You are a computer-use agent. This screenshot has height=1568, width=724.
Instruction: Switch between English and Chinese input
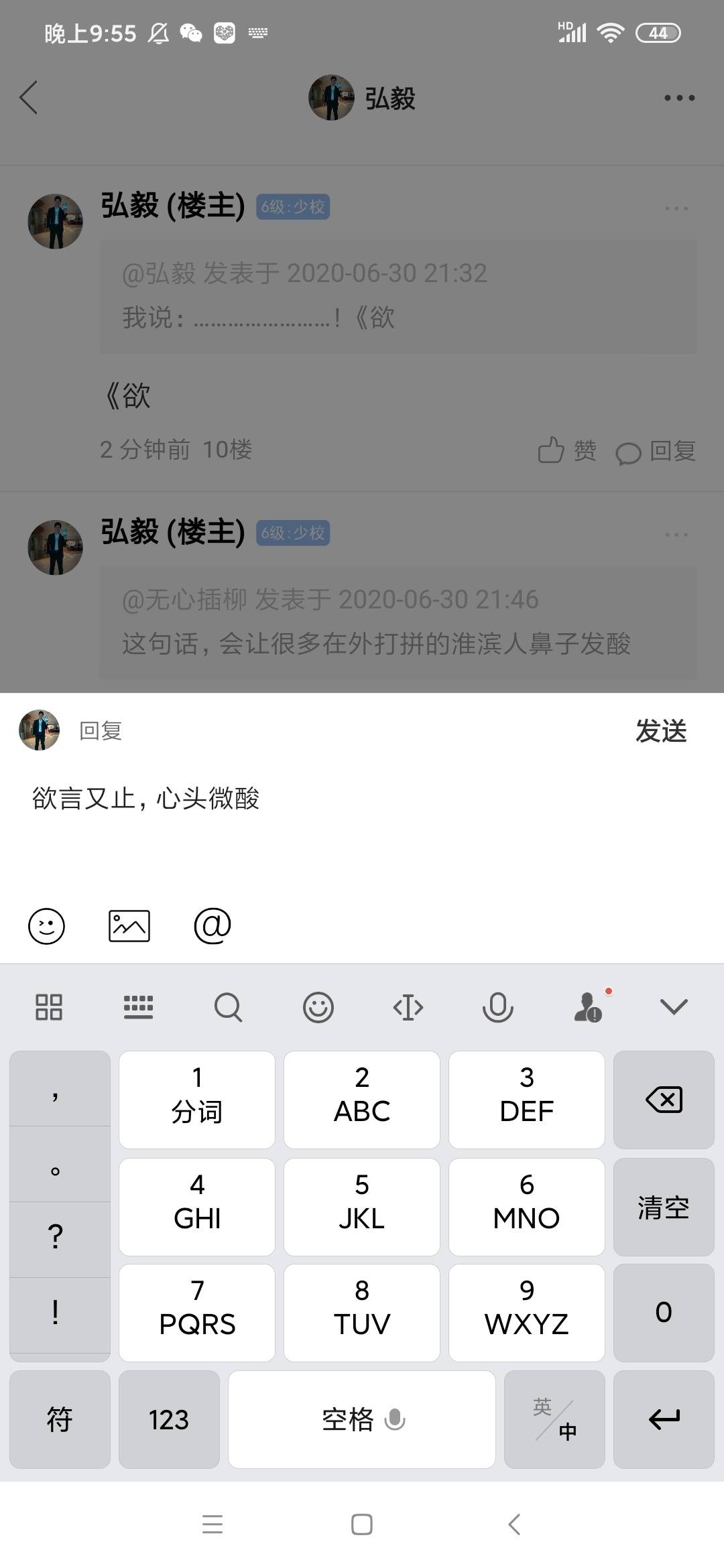coord(554,1419)
